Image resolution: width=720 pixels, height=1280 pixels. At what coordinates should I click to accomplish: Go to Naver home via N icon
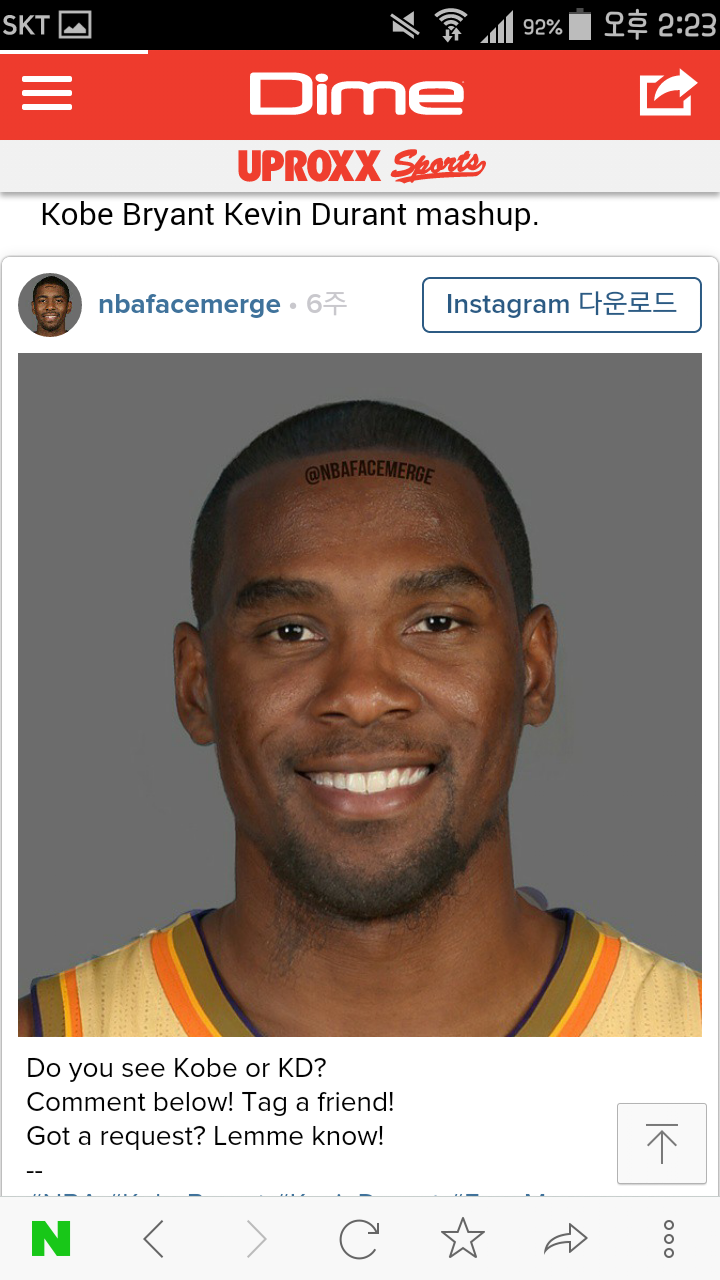pos(51,1239)
